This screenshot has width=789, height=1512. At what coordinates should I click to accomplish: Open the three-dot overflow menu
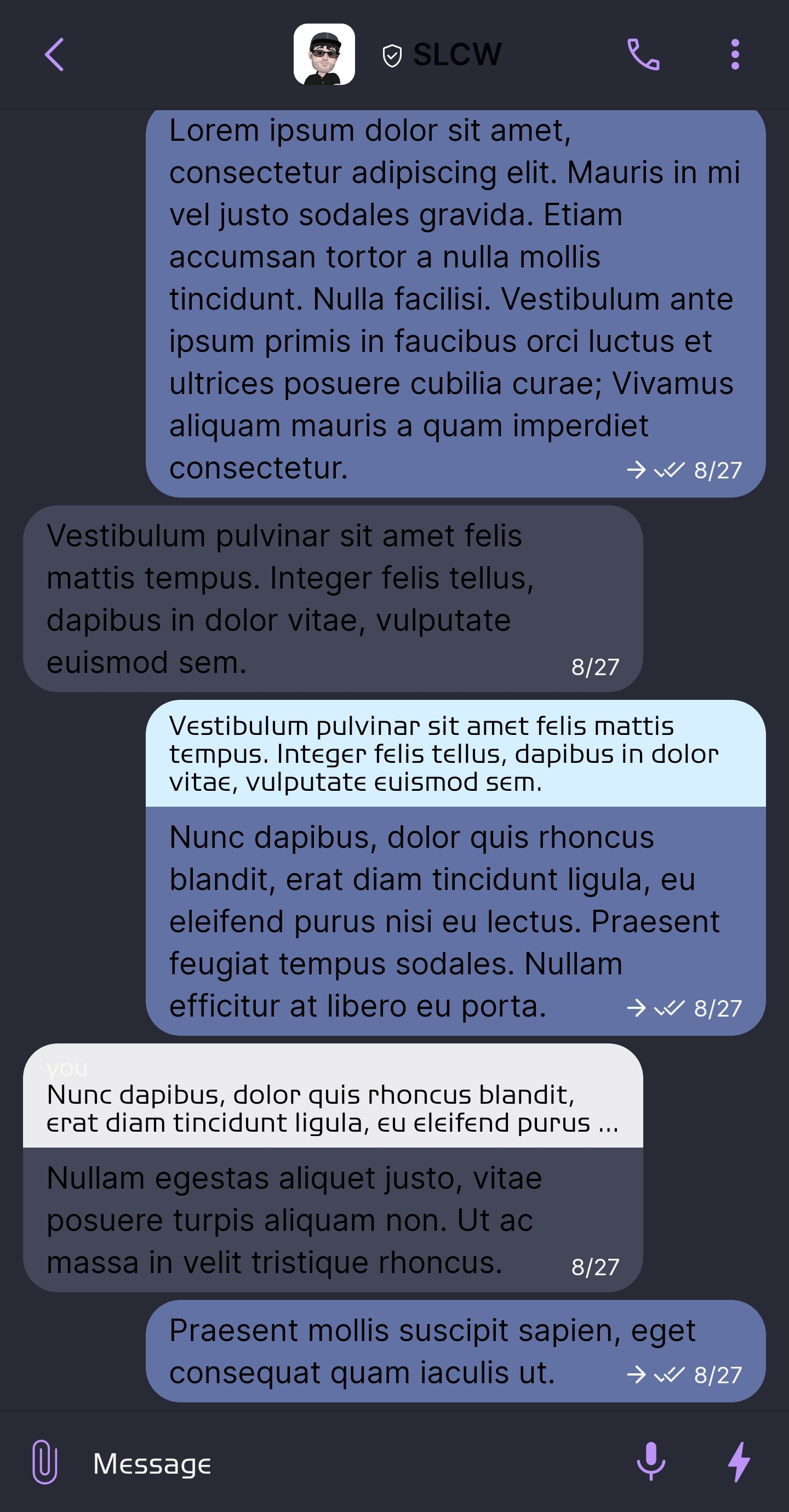[x=734, y=55]
